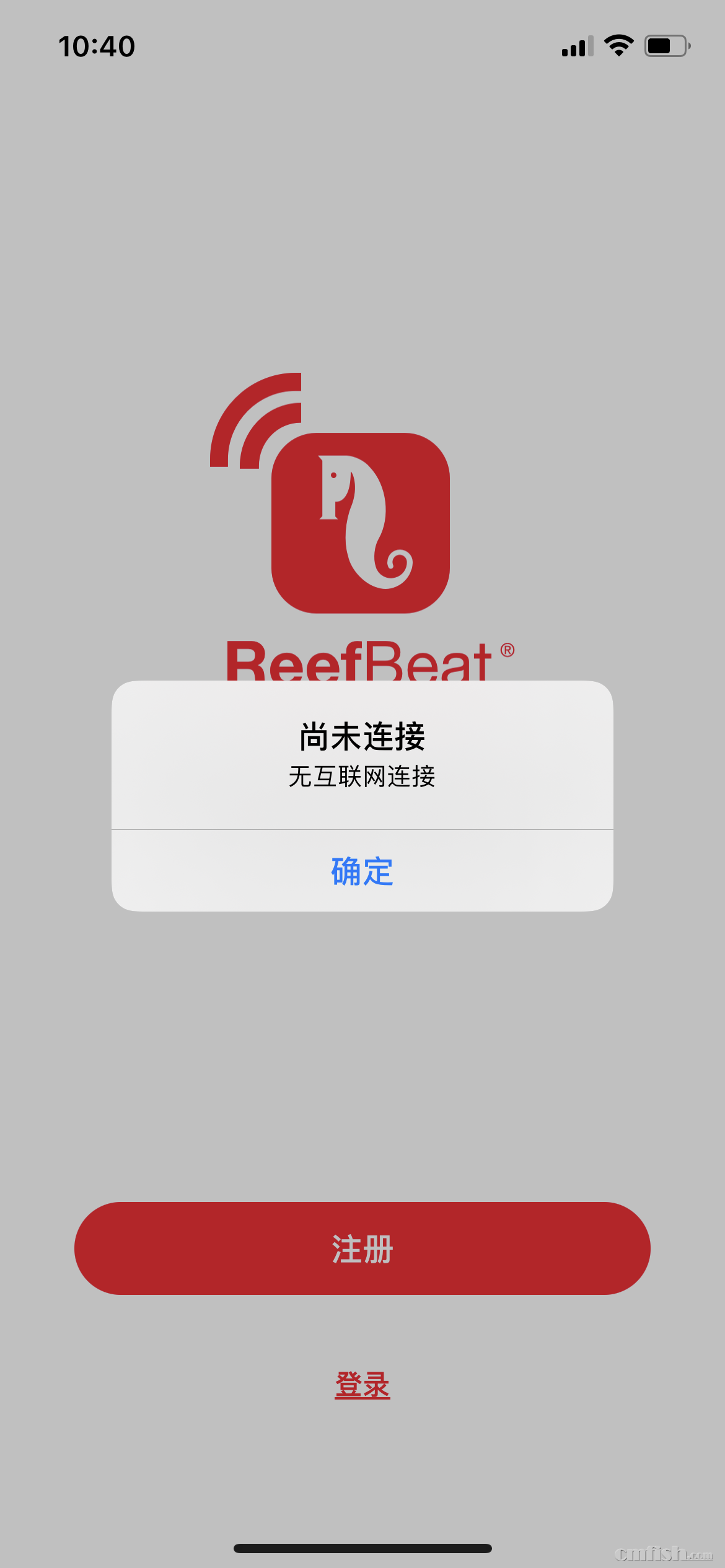Tap the red 注册 register button
The image size is (725, 1568).
(x=362, y=1248)
